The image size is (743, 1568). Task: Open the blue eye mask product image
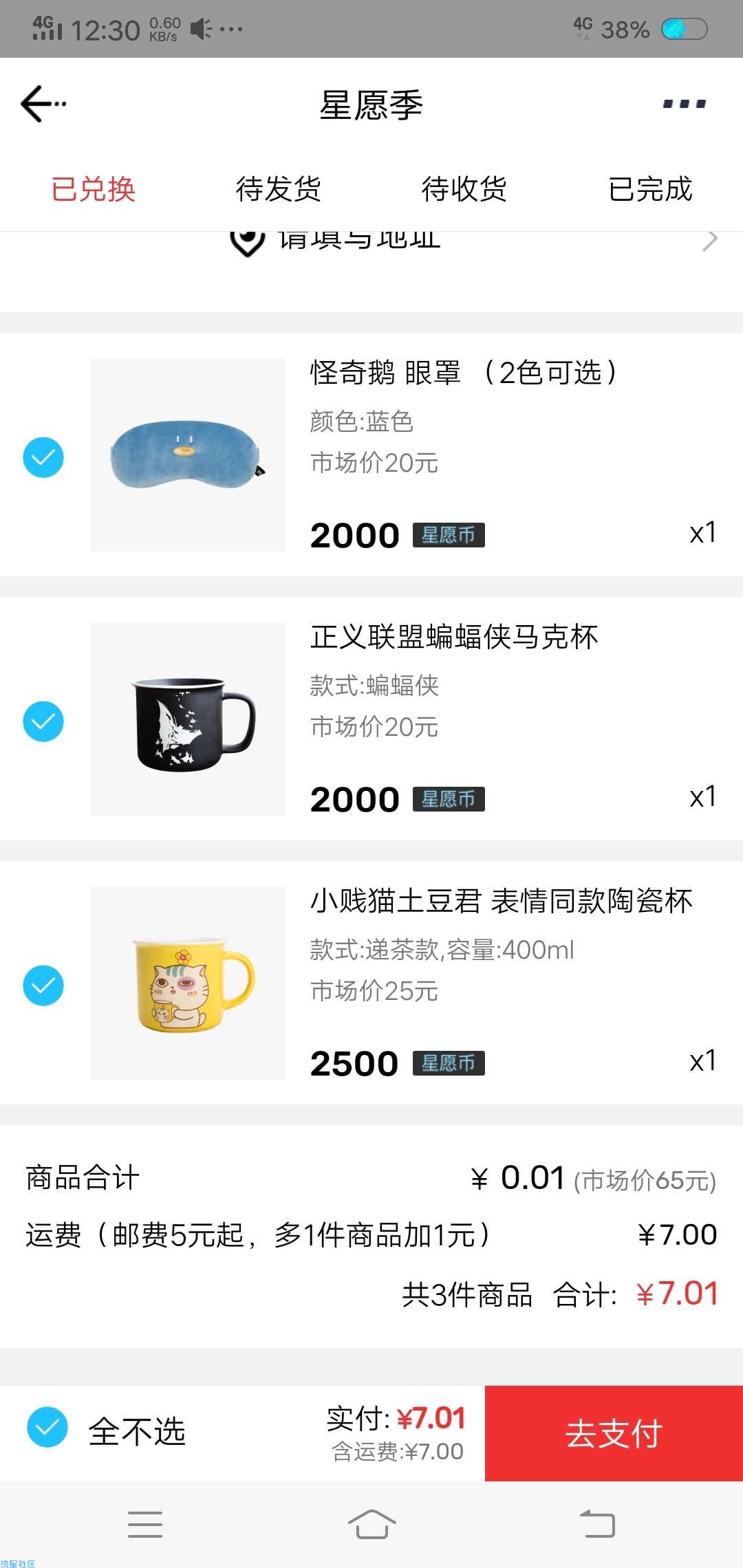[x=188, y=455]
